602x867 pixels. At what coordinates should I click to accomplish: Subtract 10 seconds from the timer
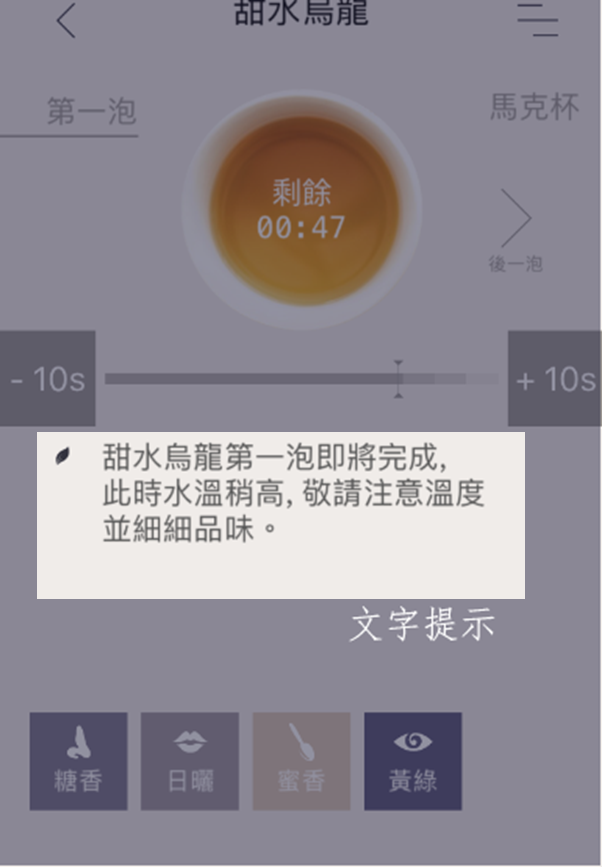[48, 379]
